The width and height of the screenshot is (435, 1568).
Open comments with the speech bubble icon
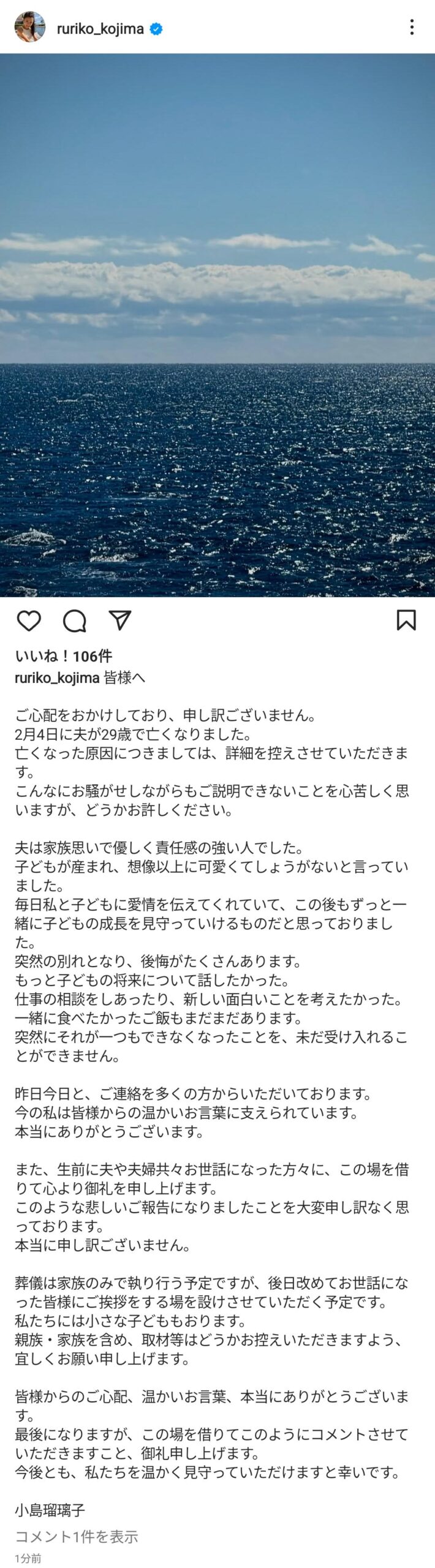[x=74, y=620]
